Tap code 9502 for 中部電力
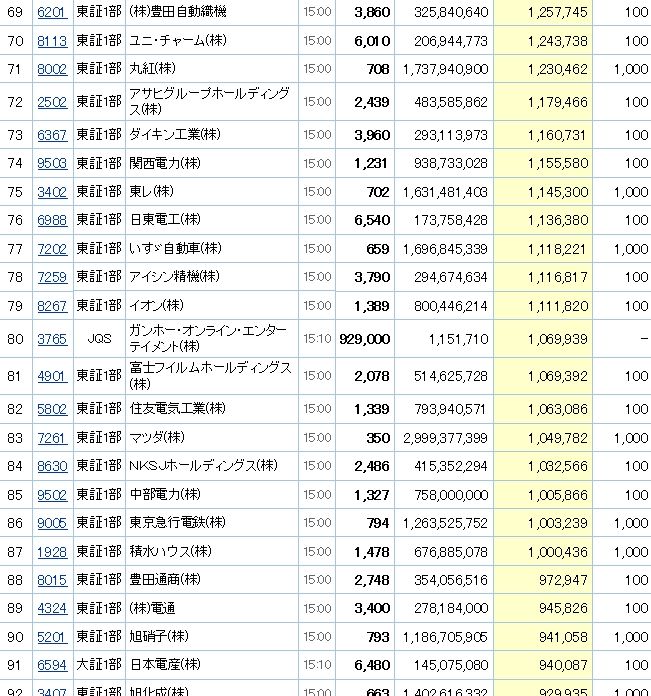 [52, 494]
